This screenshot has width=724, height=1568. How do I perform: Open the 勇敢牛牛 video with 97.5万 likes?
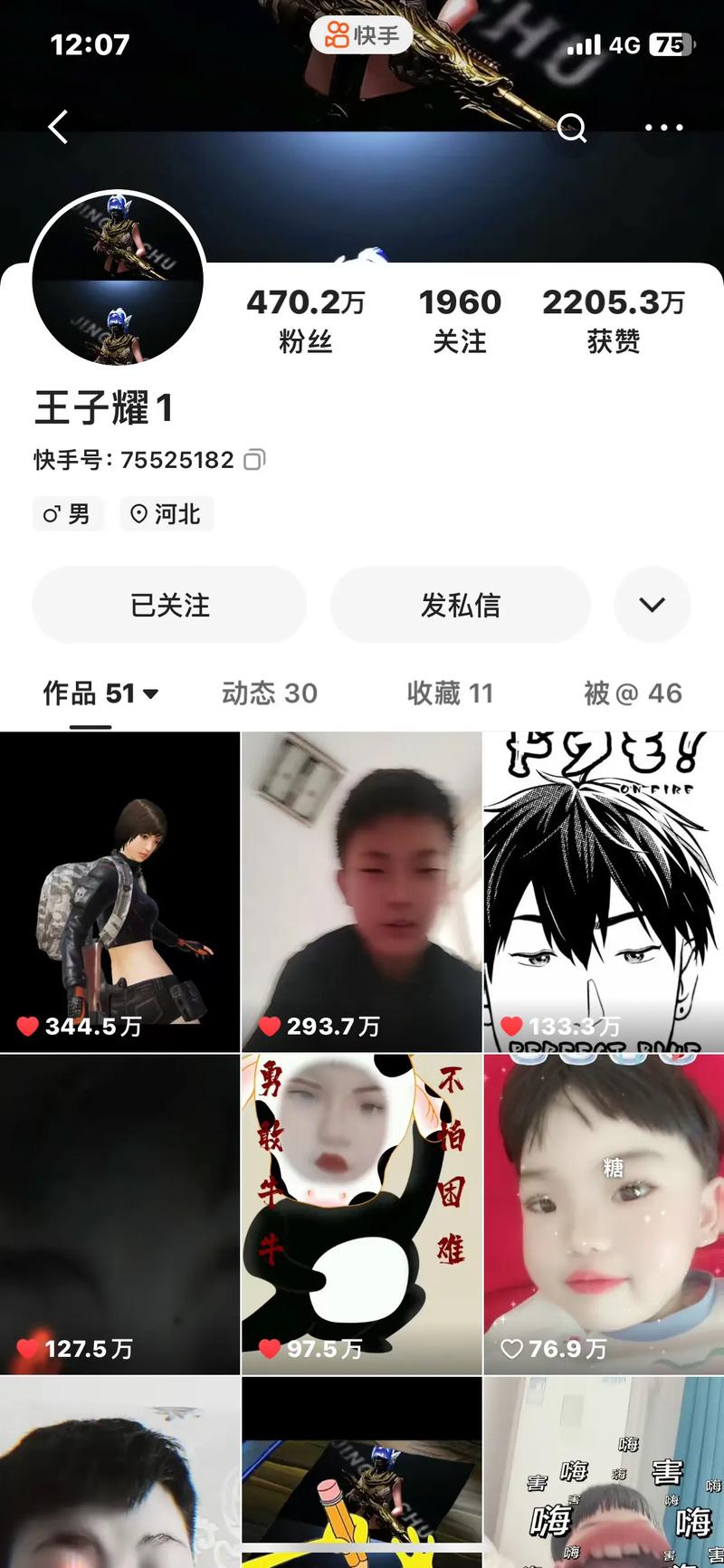coord(361,1213)
